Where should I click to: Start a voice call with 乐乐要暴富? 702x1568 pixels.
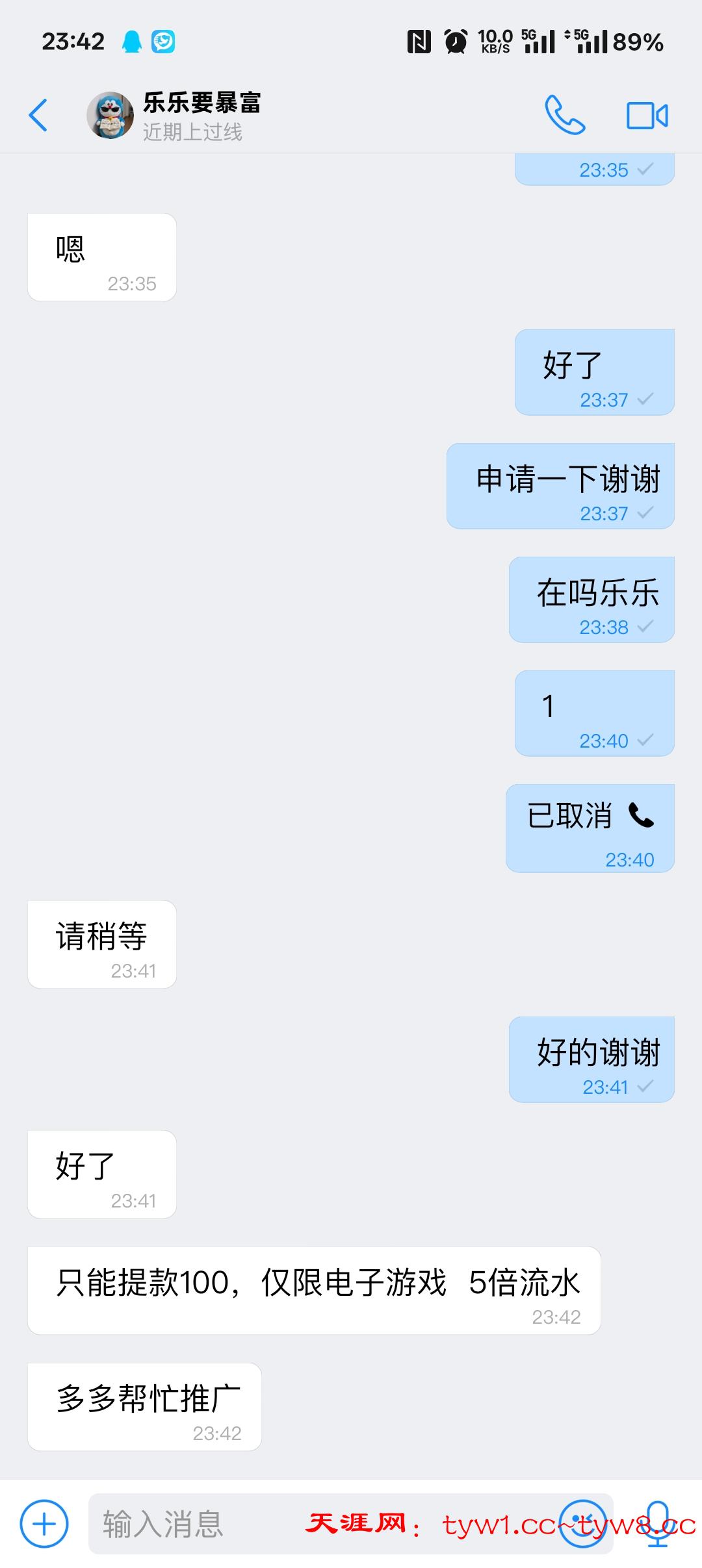pyautogui.click(x=564, y=116)
